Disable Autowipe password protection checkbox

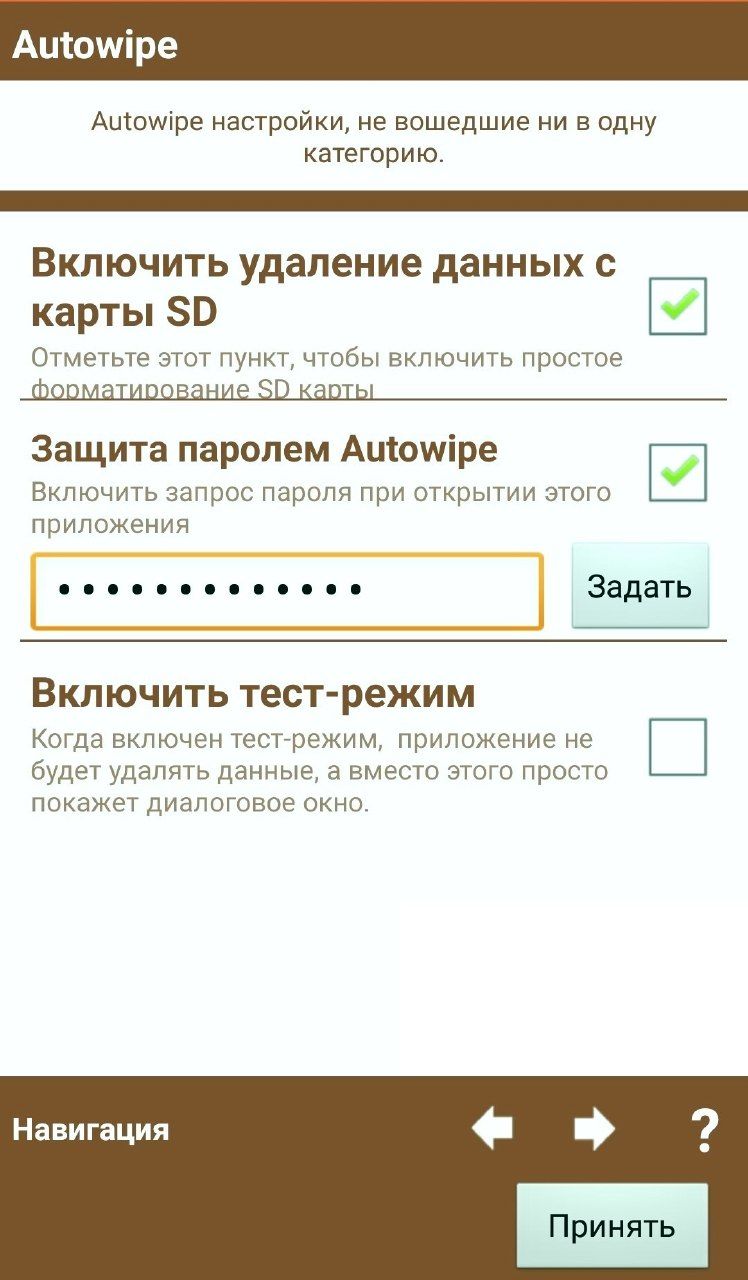click(677, 472)
